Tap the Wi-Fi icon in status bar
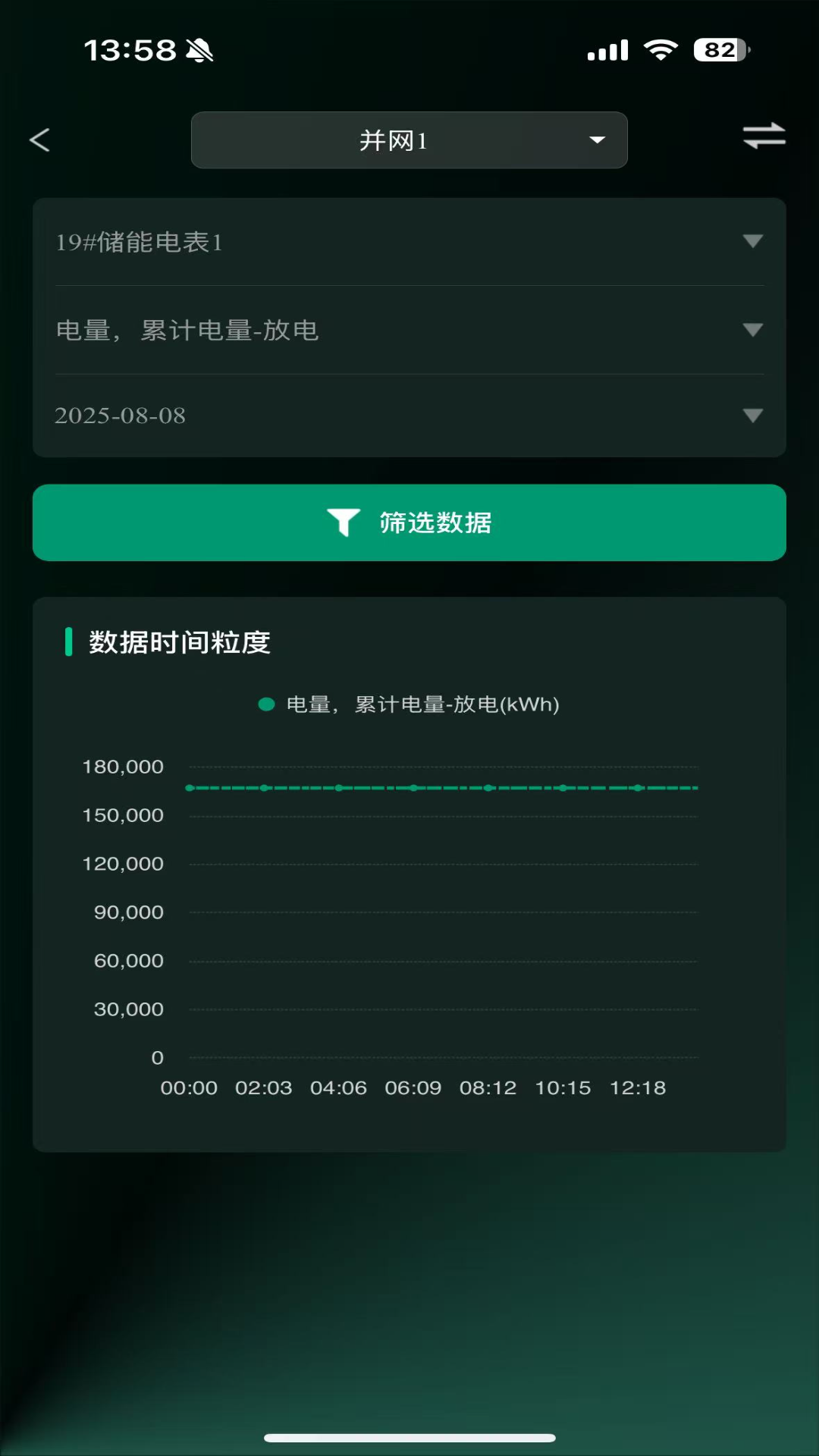 pyautogui.click(x=661, y=49)
